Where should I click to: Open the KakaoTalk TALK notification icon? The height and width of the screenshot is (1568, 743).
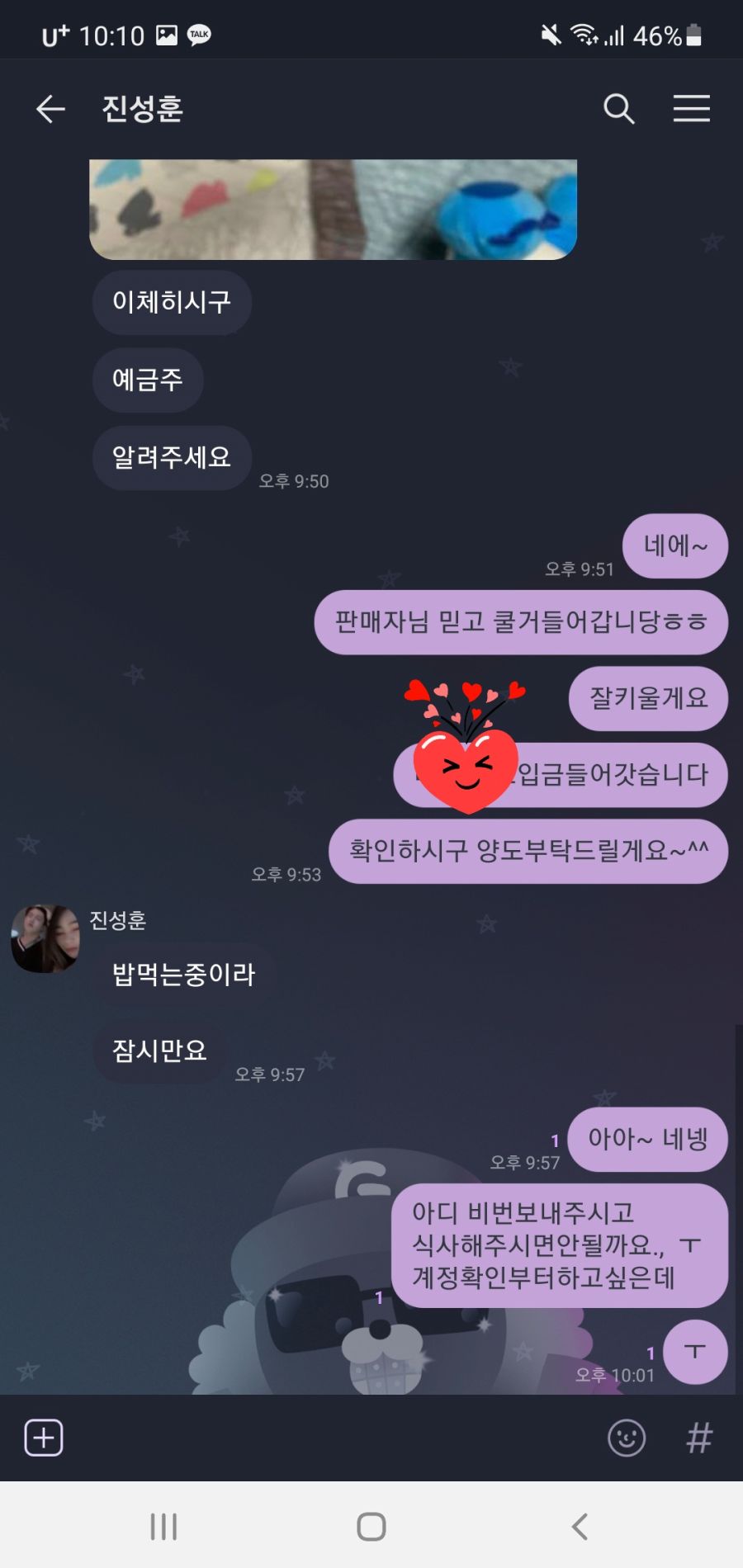coord(197,35)
